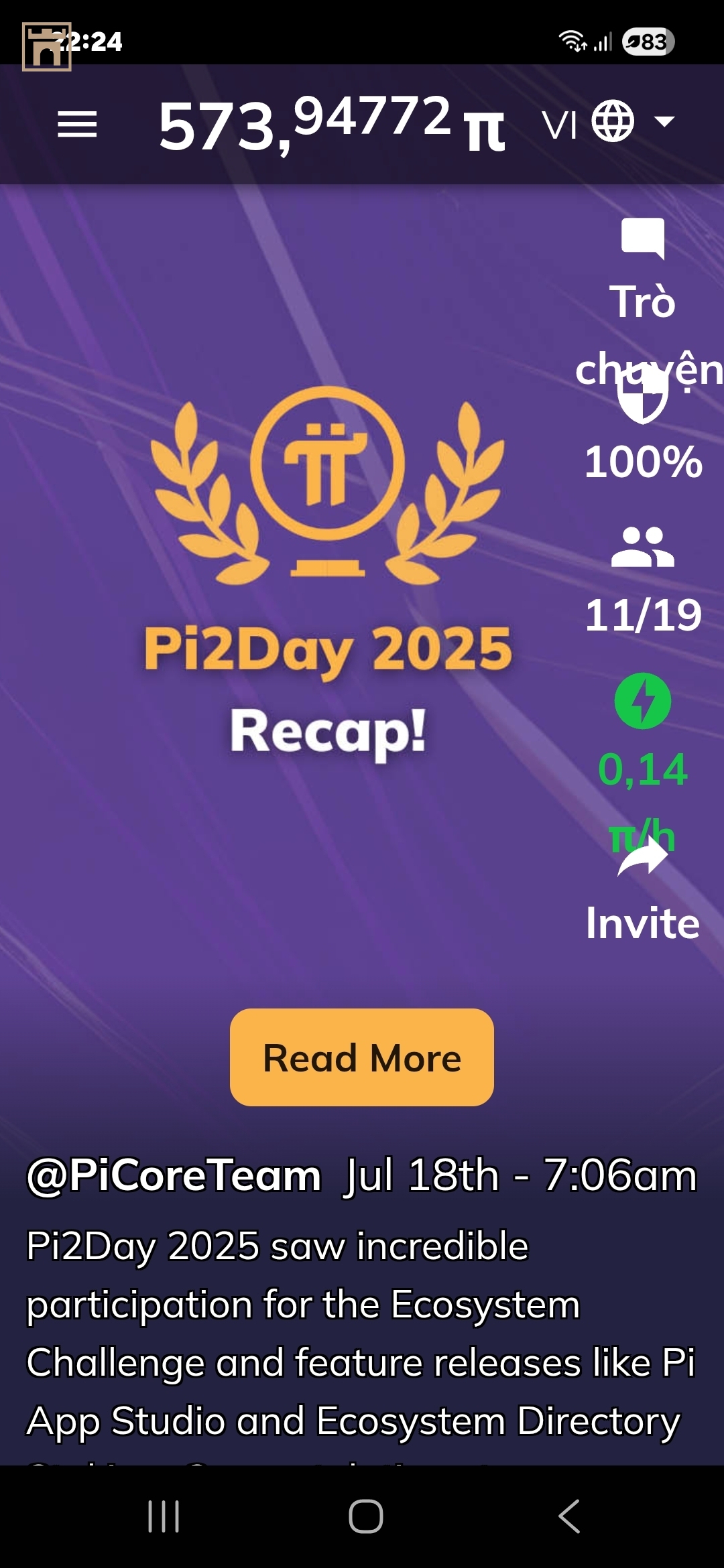Open the hamburger drawer menu
This screenshot has width=724, height=1568.
[77, 125]
